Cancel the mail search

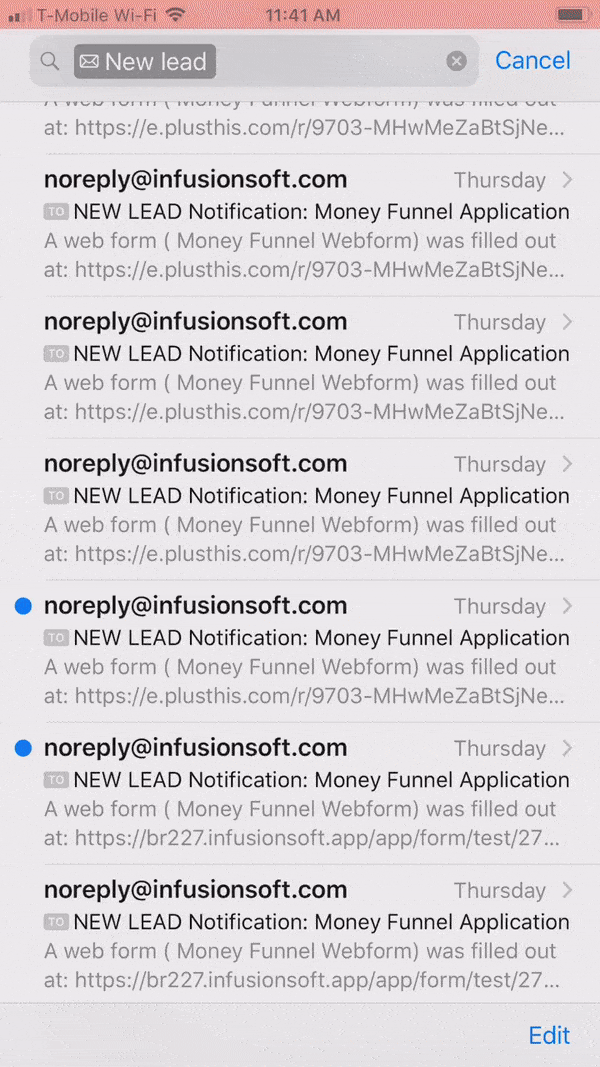click(532, 61)
